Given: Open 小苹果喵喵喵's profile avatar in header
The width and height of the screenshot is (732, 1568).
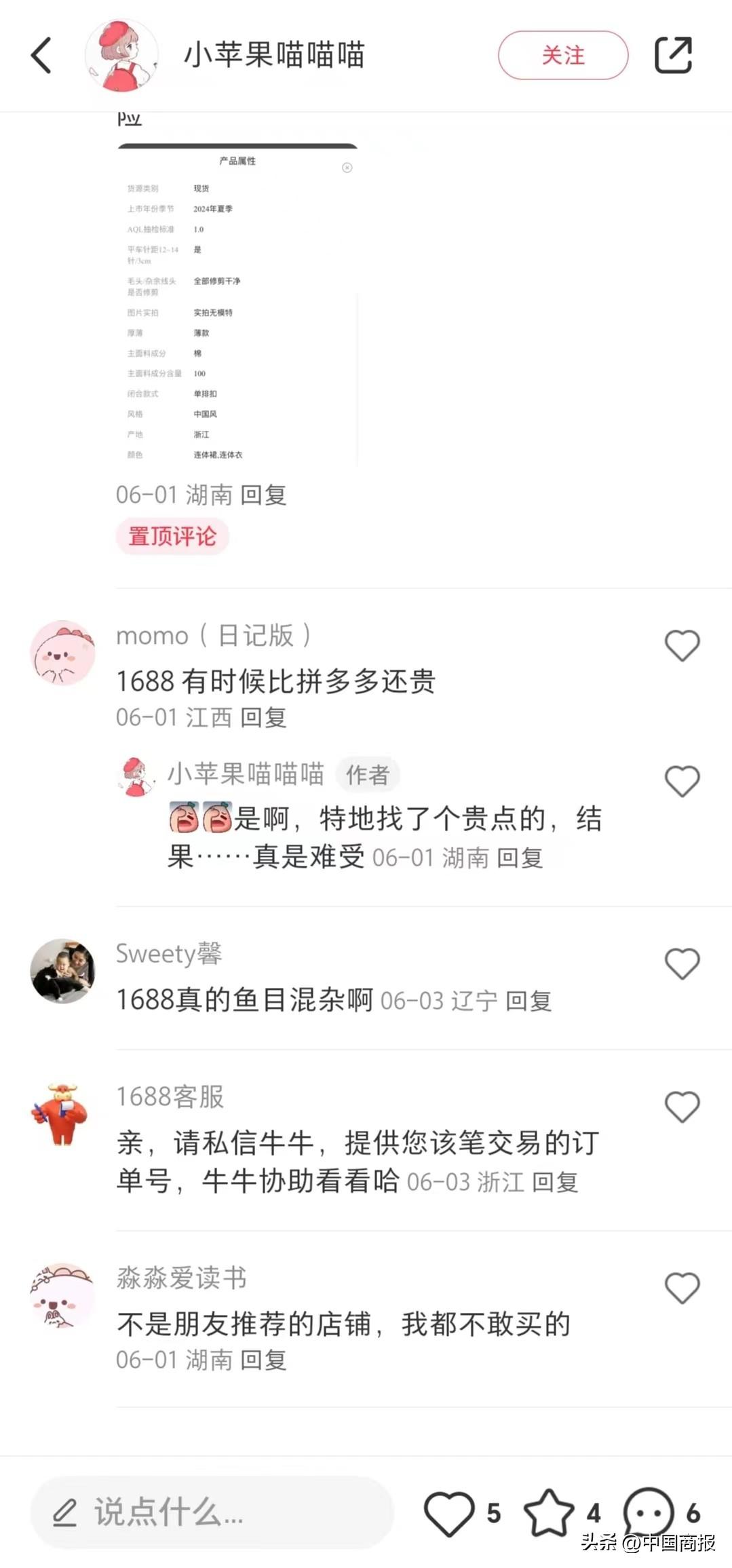Looking at the screenshot, I should [x=121, y=55].
